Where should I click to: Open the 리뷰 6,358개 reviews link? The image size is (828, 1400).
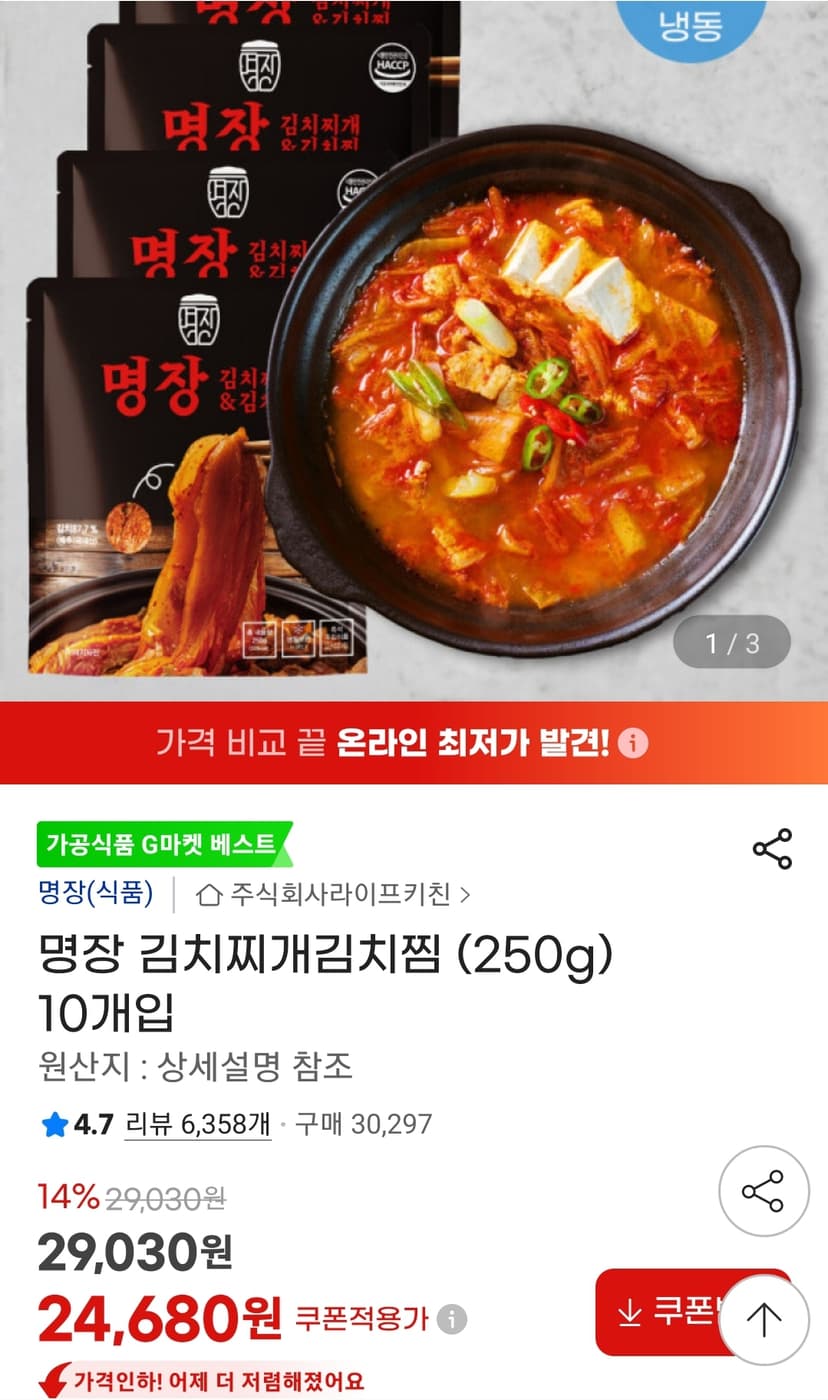pos(198,1124)
